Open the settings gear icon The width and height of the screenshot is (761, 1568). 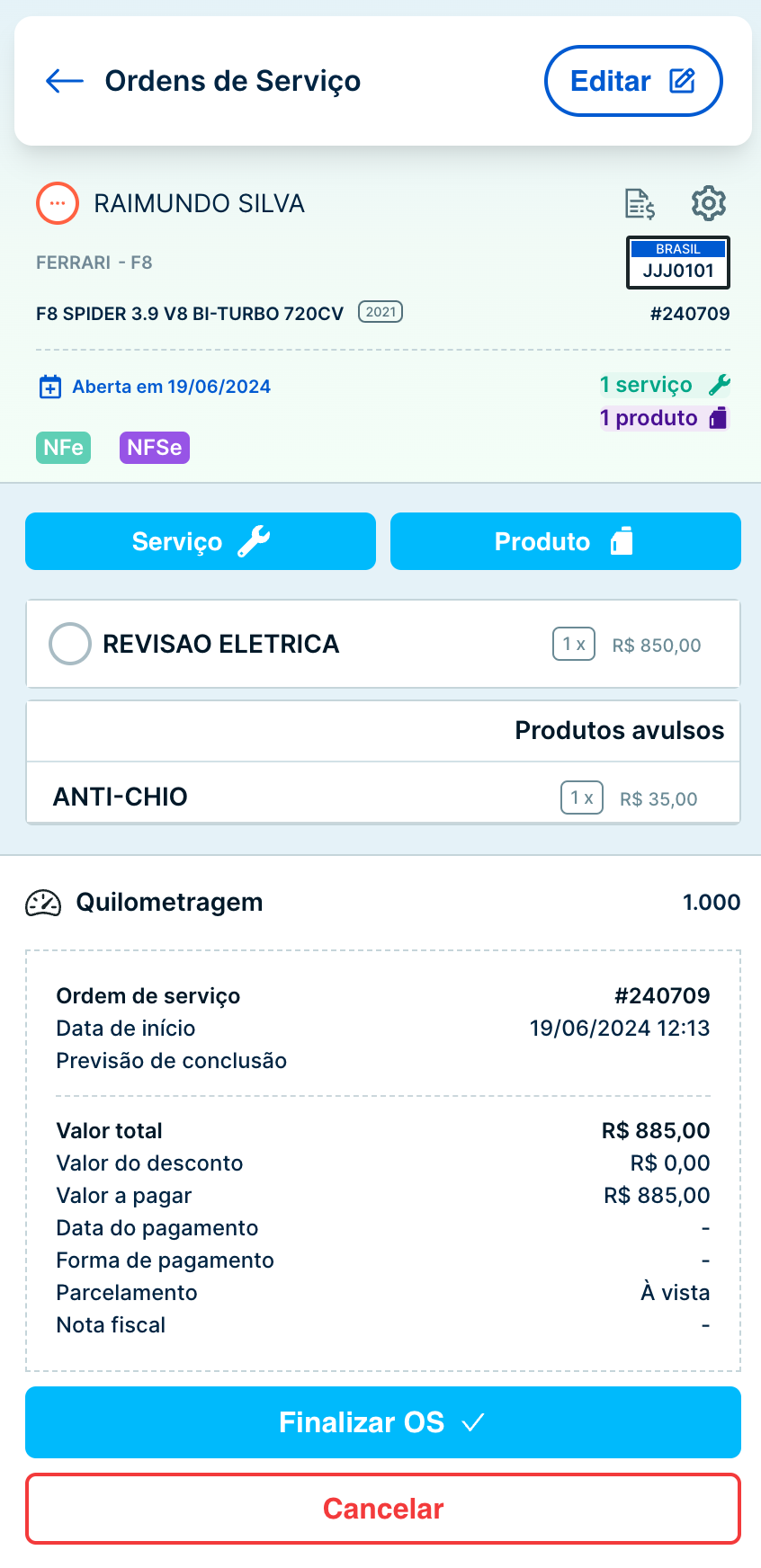point(709,203)
